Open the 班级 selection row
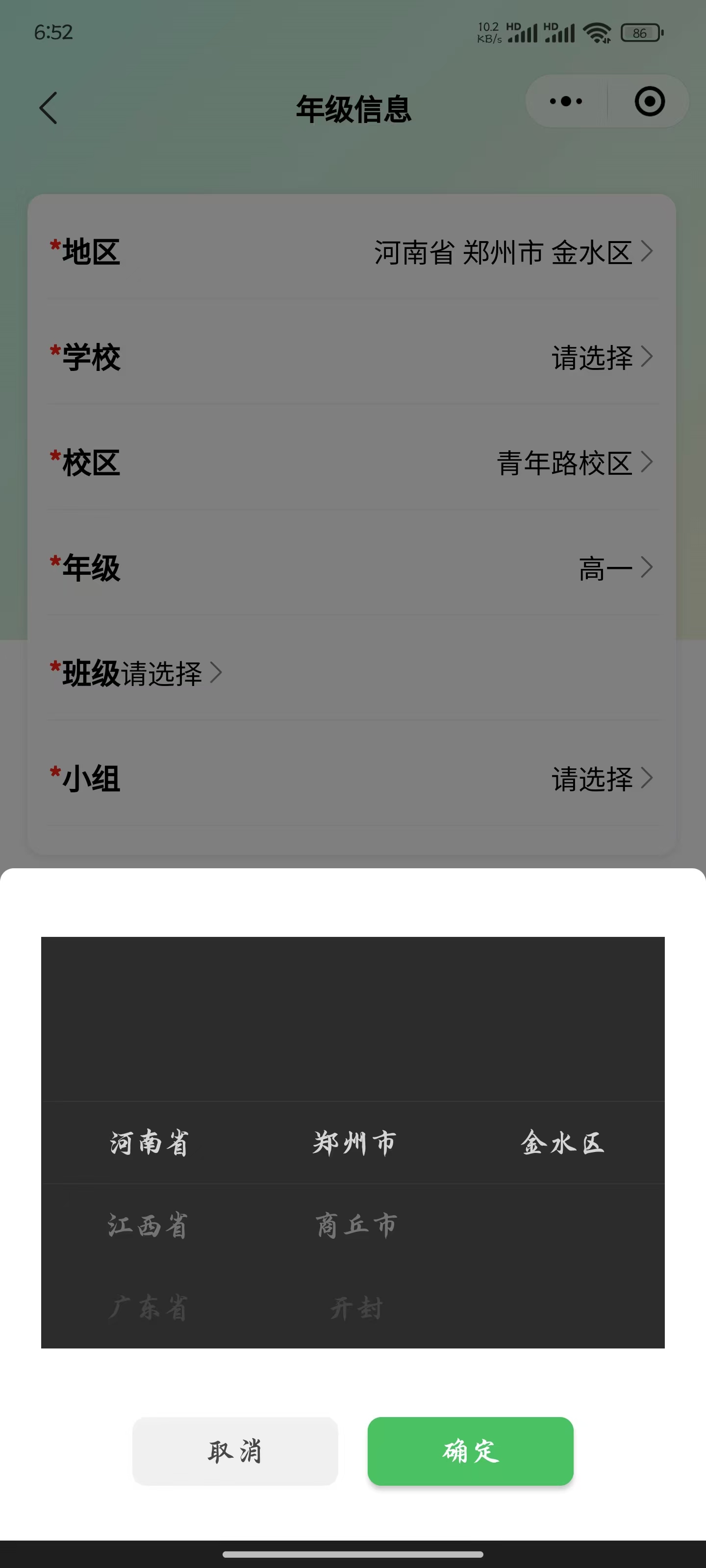The width and height of the screenshot is (706, 1568). (352, 673)
